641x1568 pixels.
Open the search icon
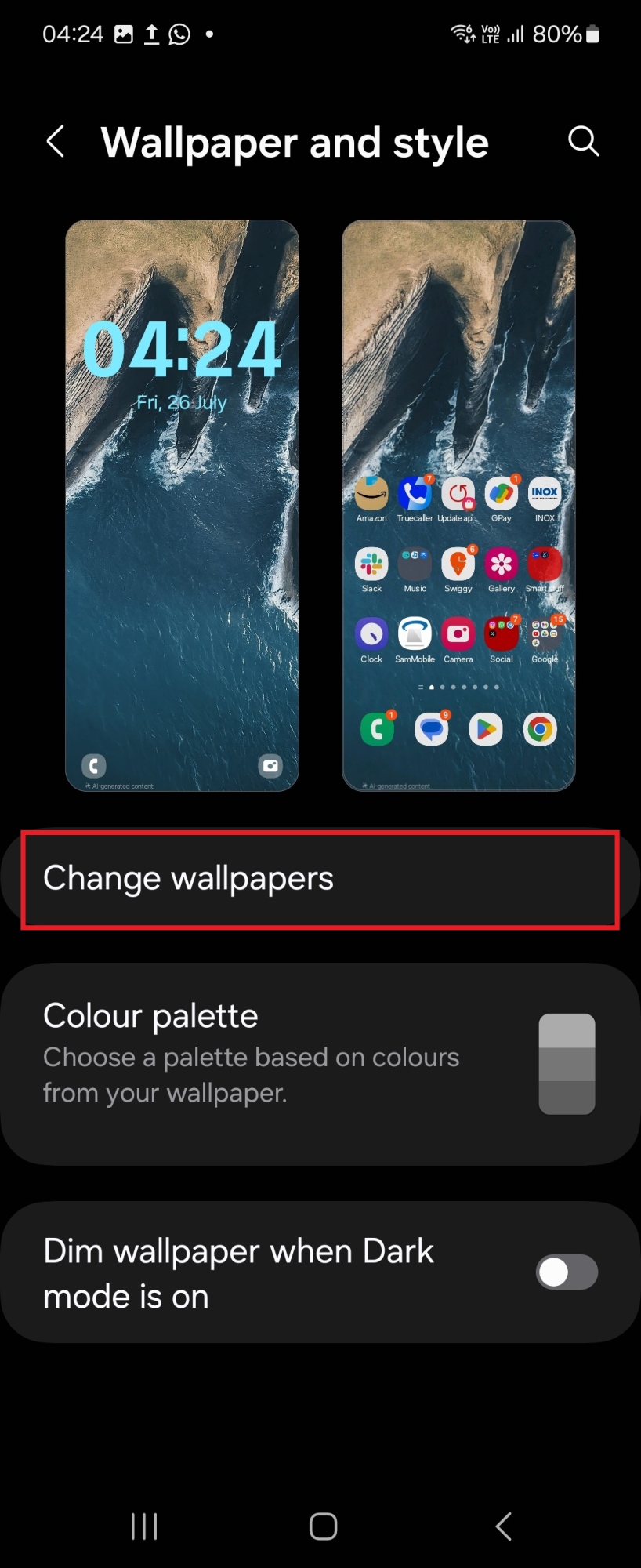tap(583, 142)
